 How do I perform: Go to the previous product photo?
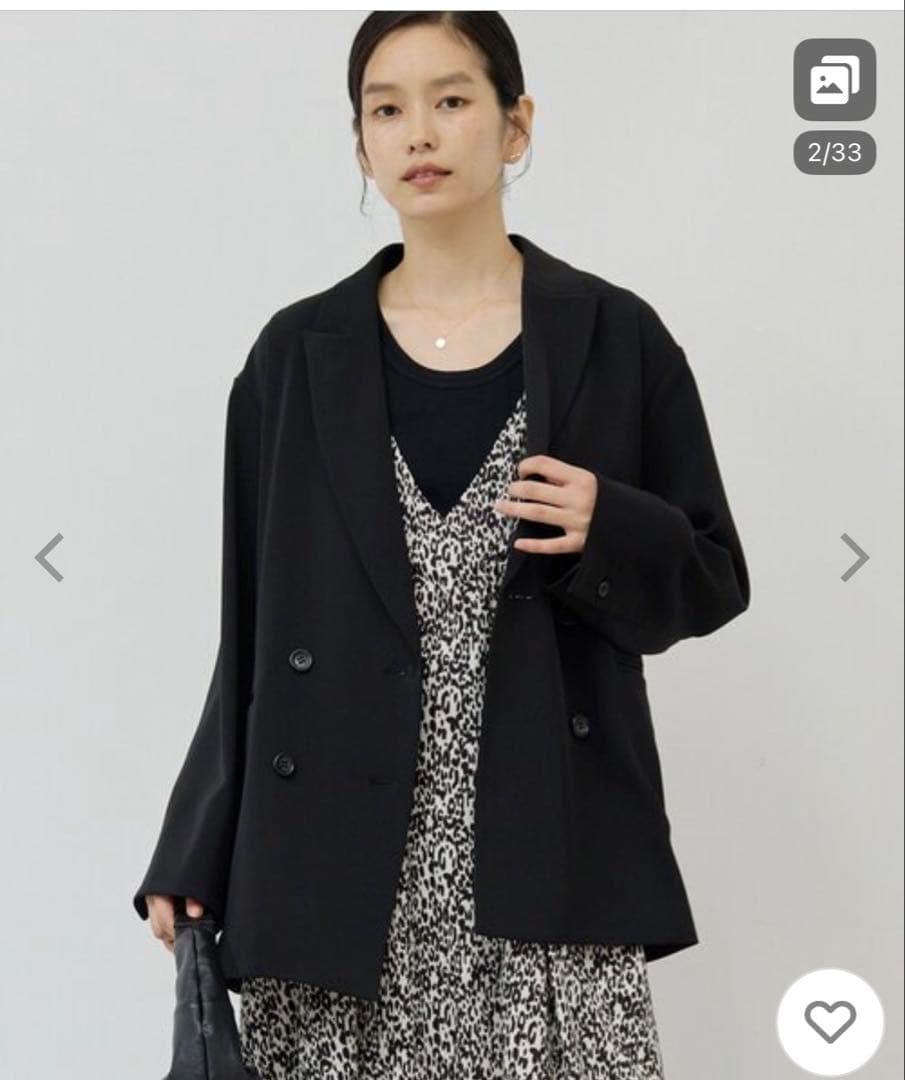click(50, 557)
